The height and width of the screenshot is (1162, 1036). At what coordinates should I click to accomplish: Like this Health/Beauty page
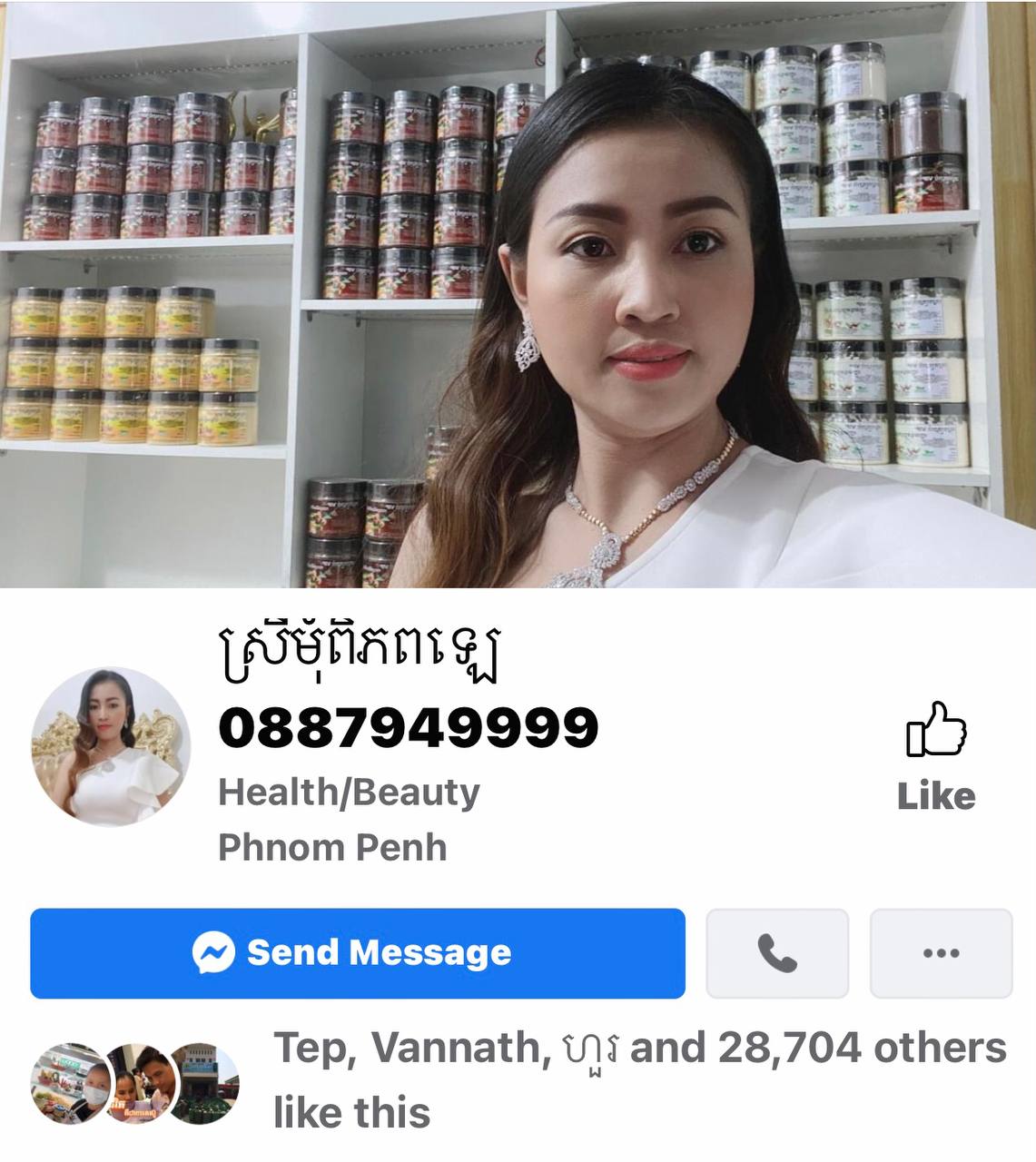936,755
